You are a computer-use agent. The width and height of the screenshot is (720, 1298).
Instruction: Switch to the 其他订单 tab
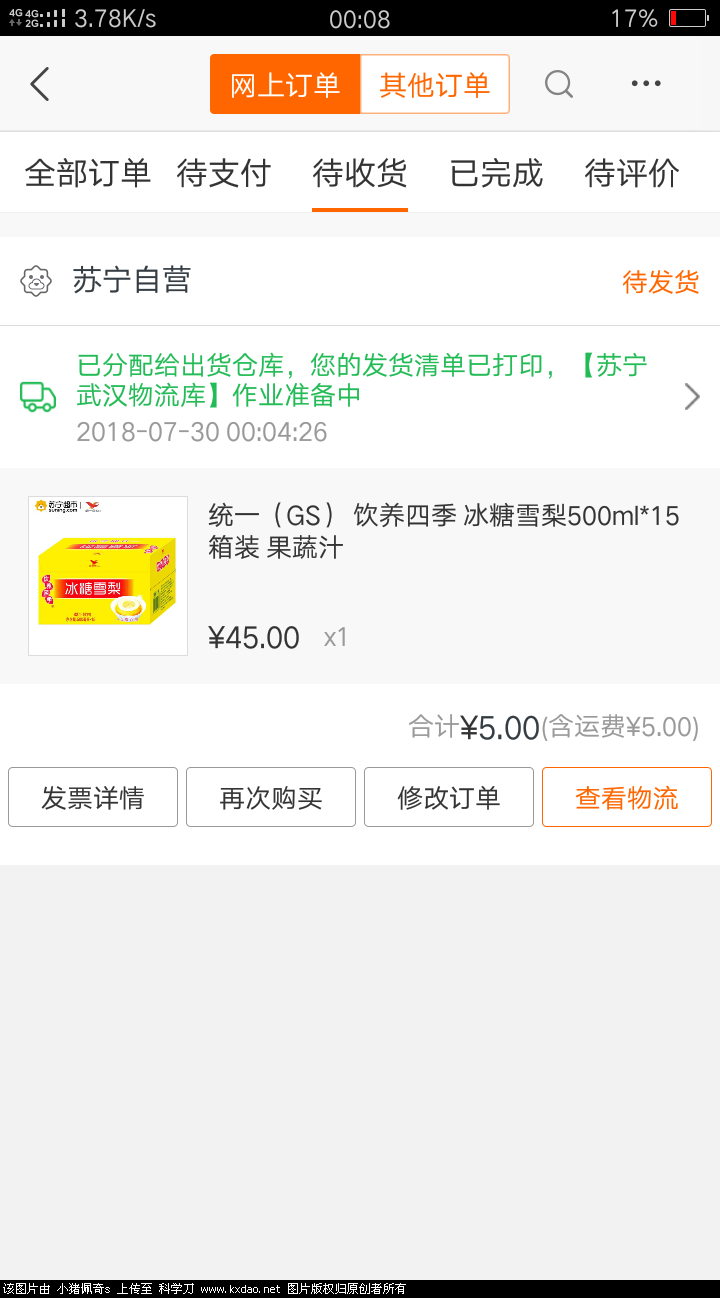[x=434, y=84]
